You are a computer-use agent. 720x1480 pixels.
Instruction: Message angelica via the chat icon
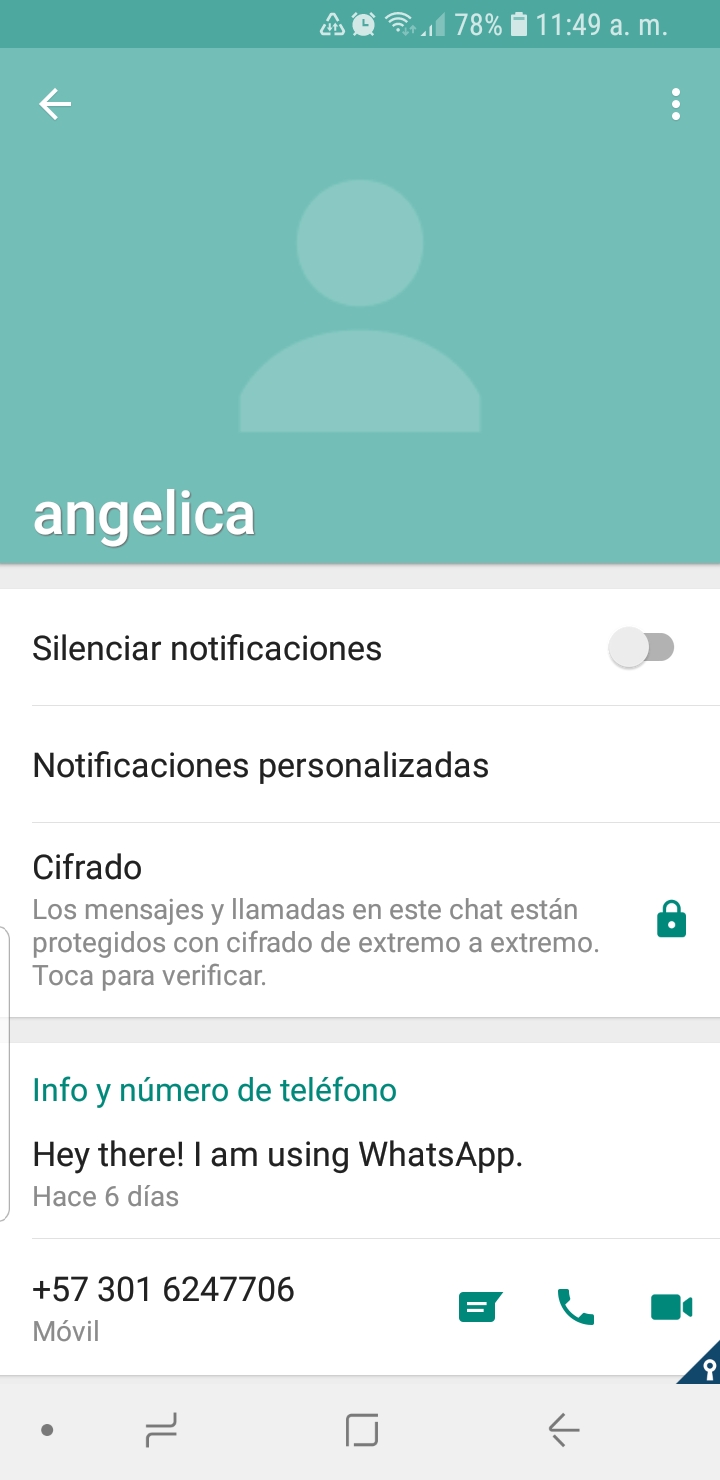pos(480,1307)
